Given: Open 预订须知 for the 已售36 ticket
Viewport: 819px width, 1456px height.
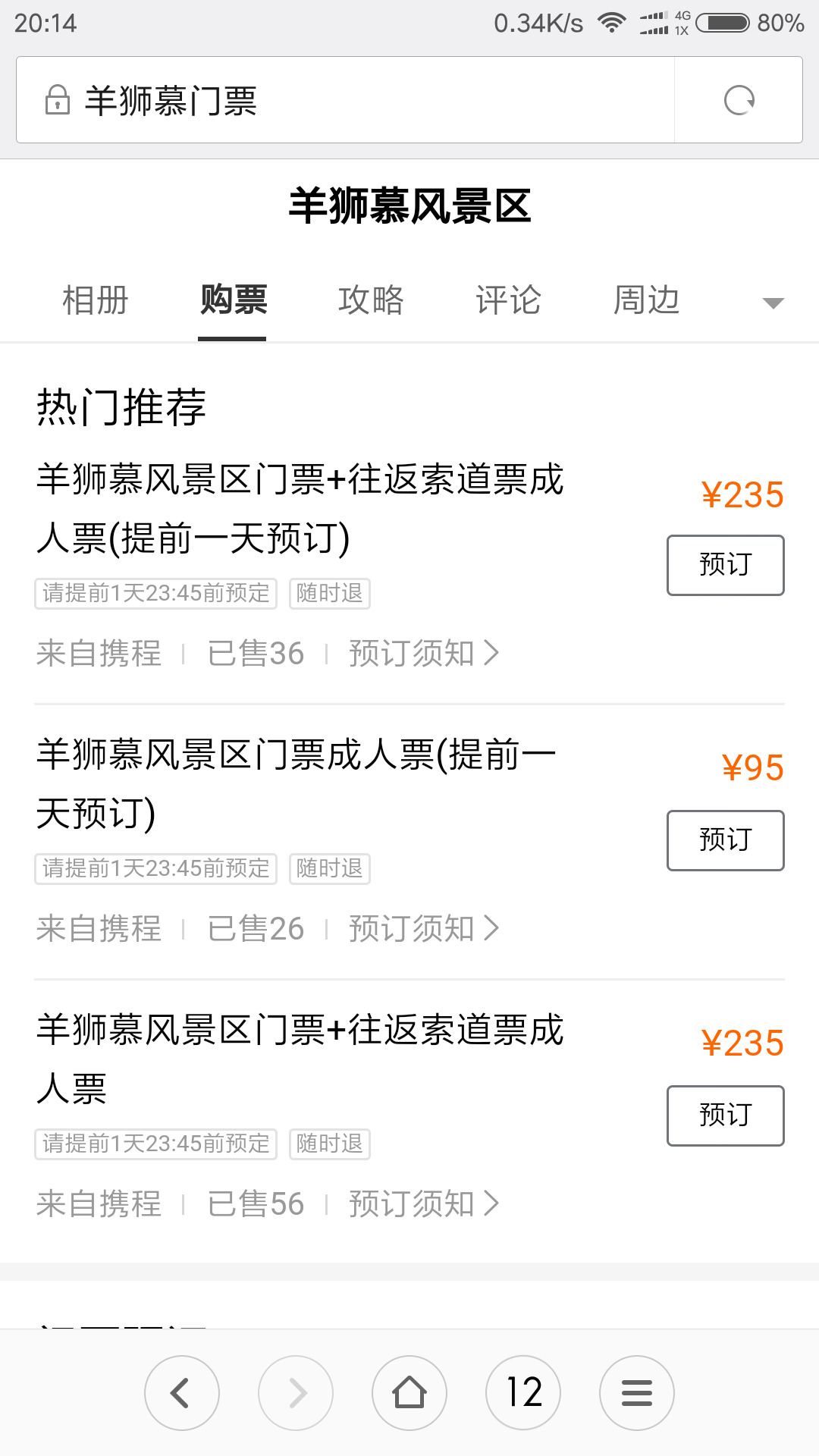Looking at the screenshot, I should (x=424, y=654).
